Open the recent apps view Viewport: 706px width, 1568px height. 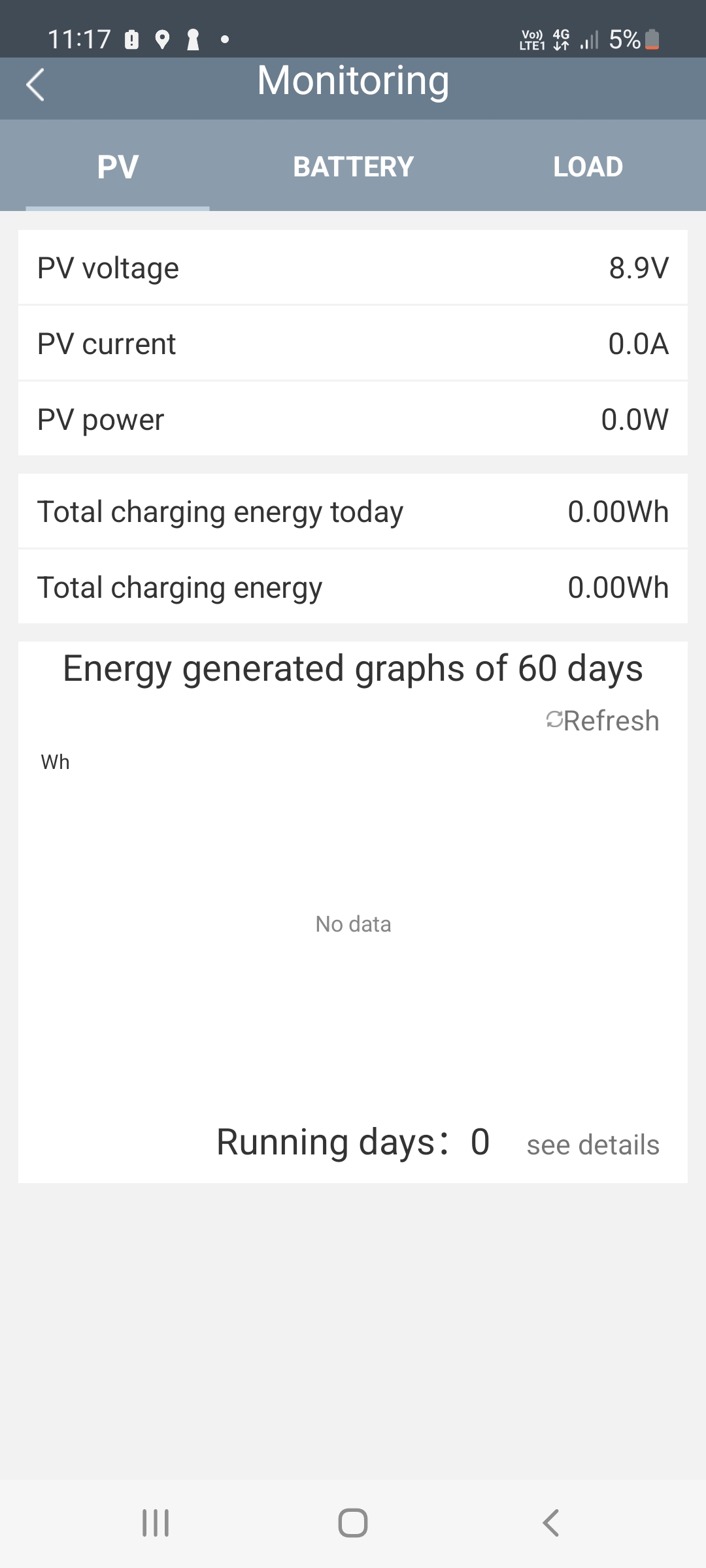tap(156, 1523)
